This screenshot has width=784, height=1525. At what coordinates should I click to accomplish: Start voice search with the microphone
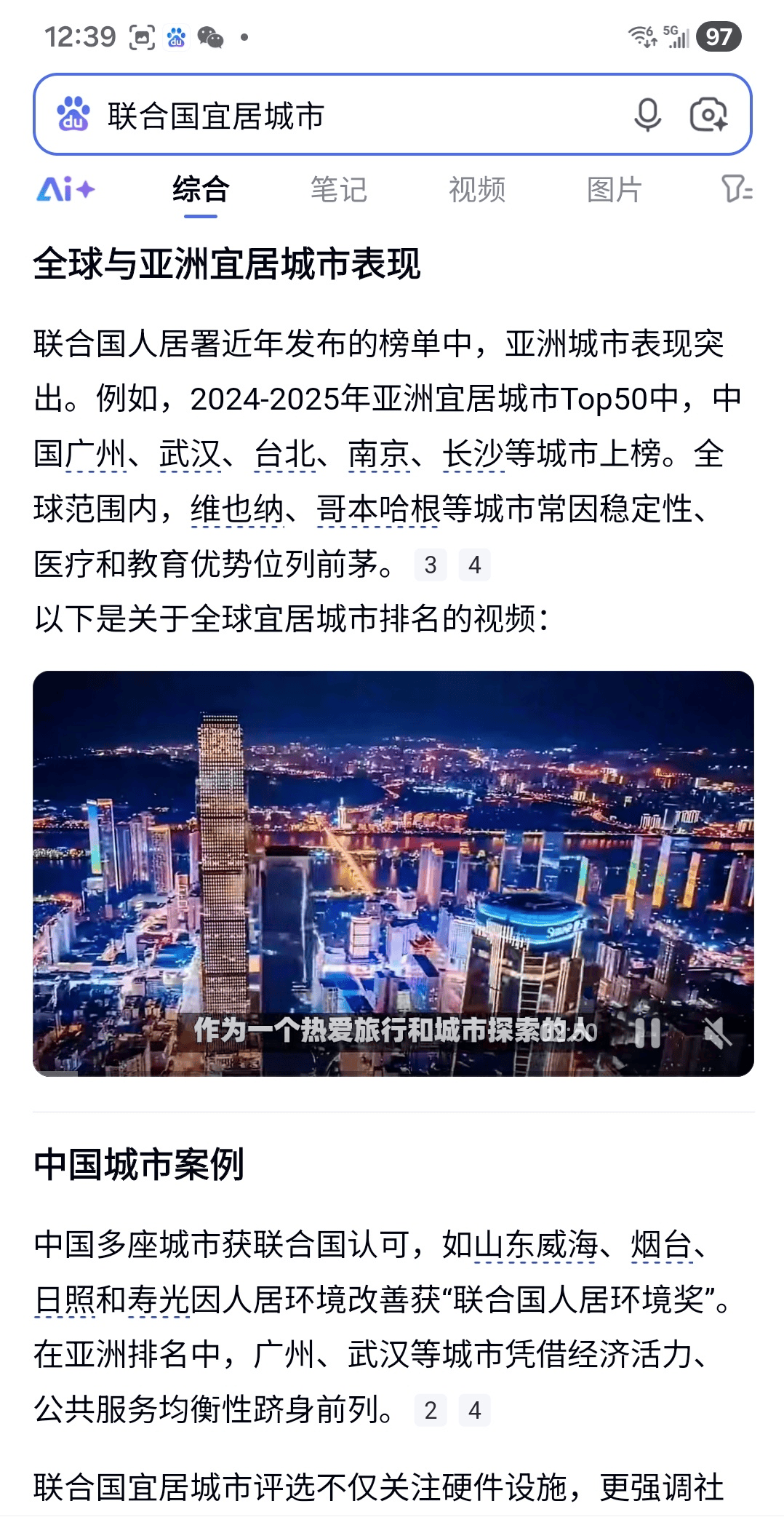coord(647,115)
